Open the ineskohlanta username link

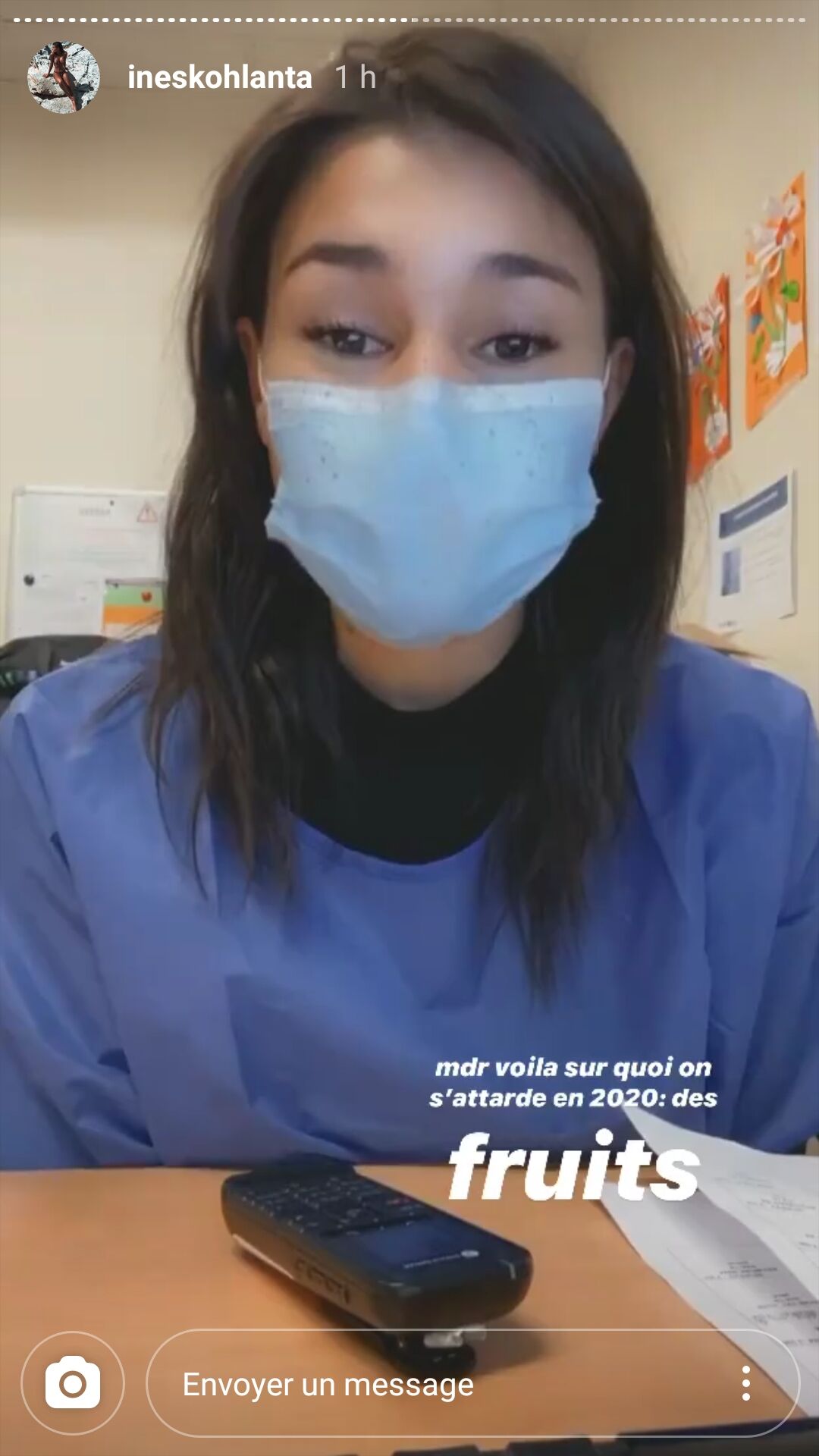click(219, 77)
